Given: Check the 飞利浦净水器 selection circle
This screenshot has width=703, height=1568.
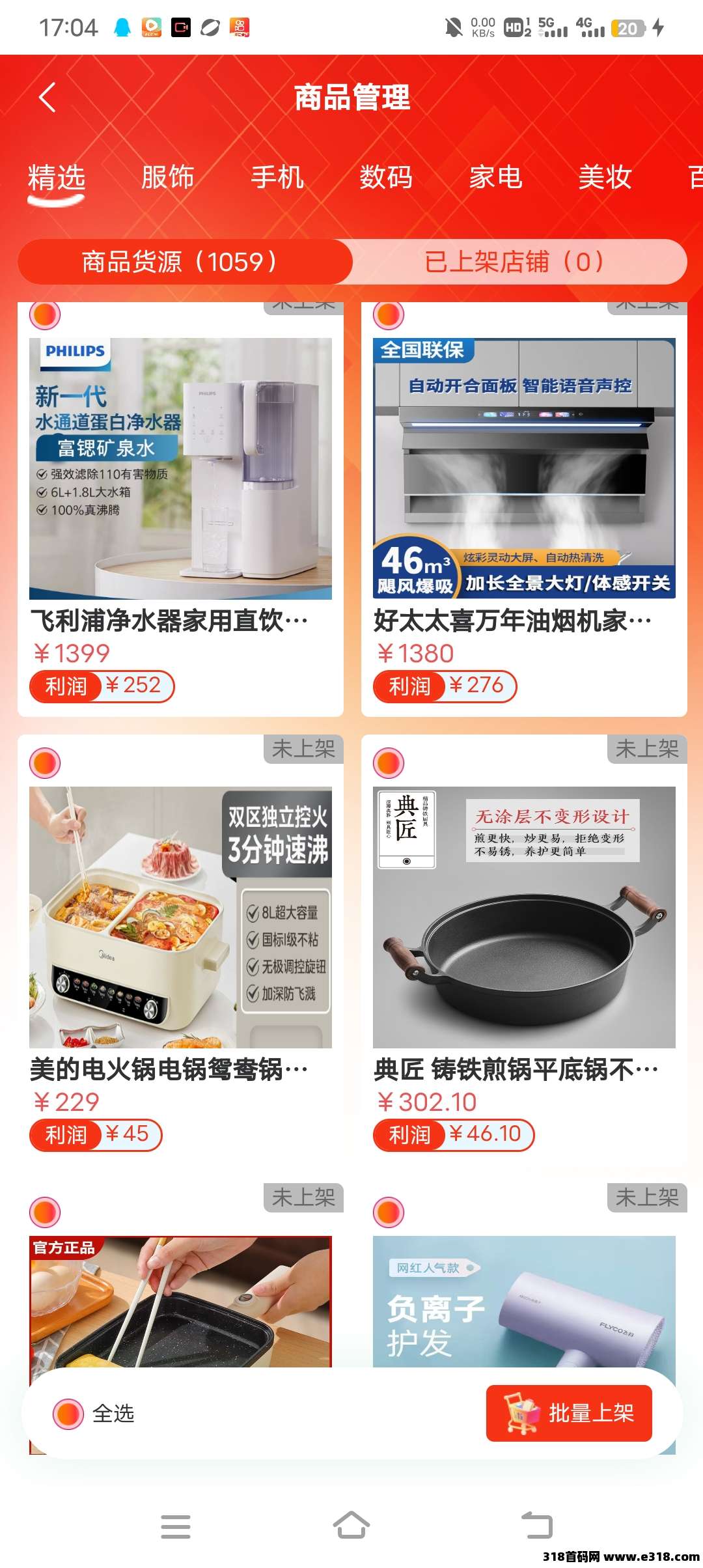Looking at the screenshot, I should pyautogui.click(x=45, y=315).
